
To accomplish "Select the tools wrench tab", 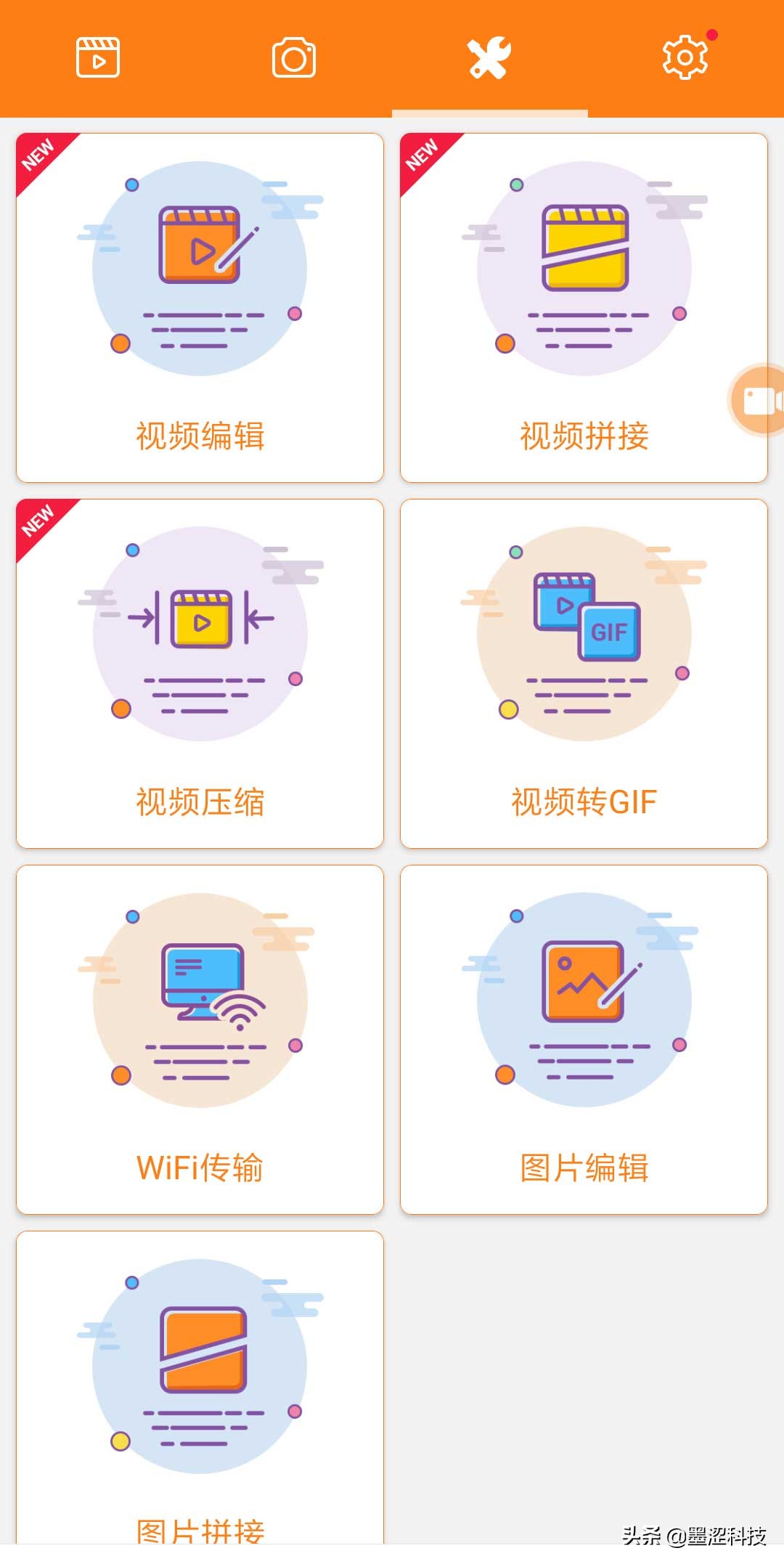I will tap(489, 58).
